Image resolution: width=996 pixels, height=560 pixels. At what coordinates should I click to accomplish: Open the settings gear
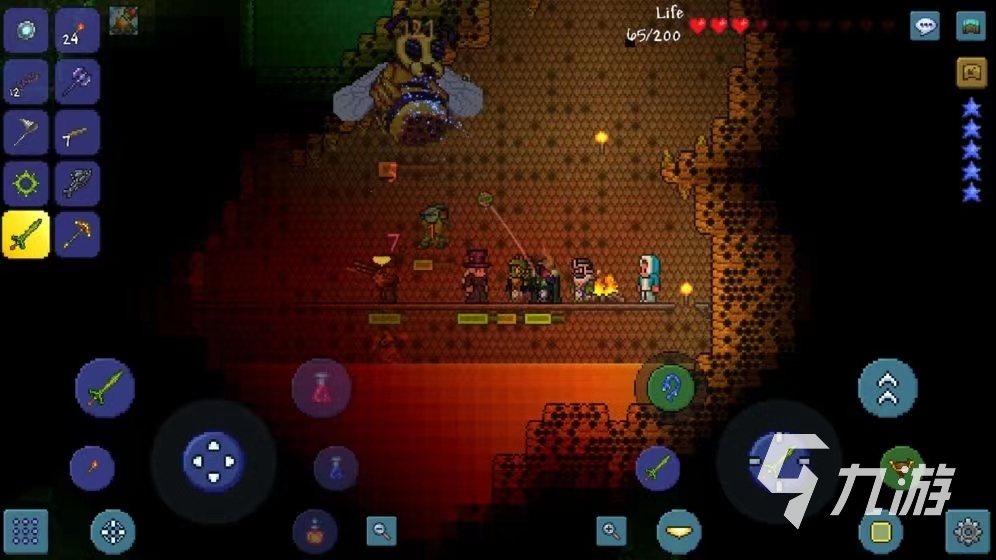pyautogui.click(x=967, y=533)
